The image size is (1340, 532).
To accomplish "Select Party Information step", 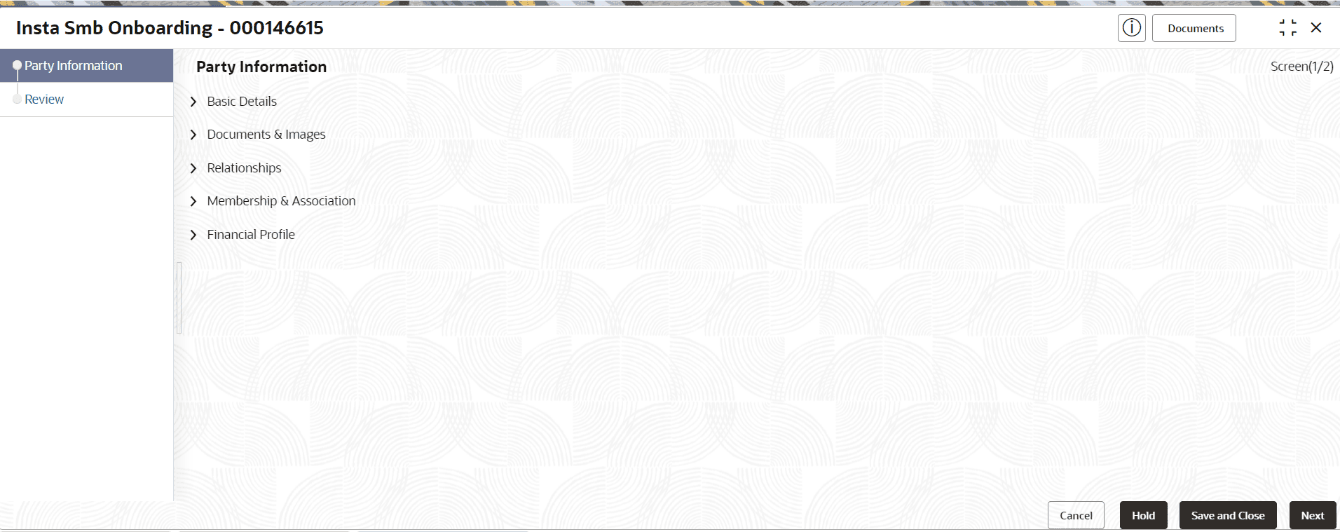I will coord(73,66).
